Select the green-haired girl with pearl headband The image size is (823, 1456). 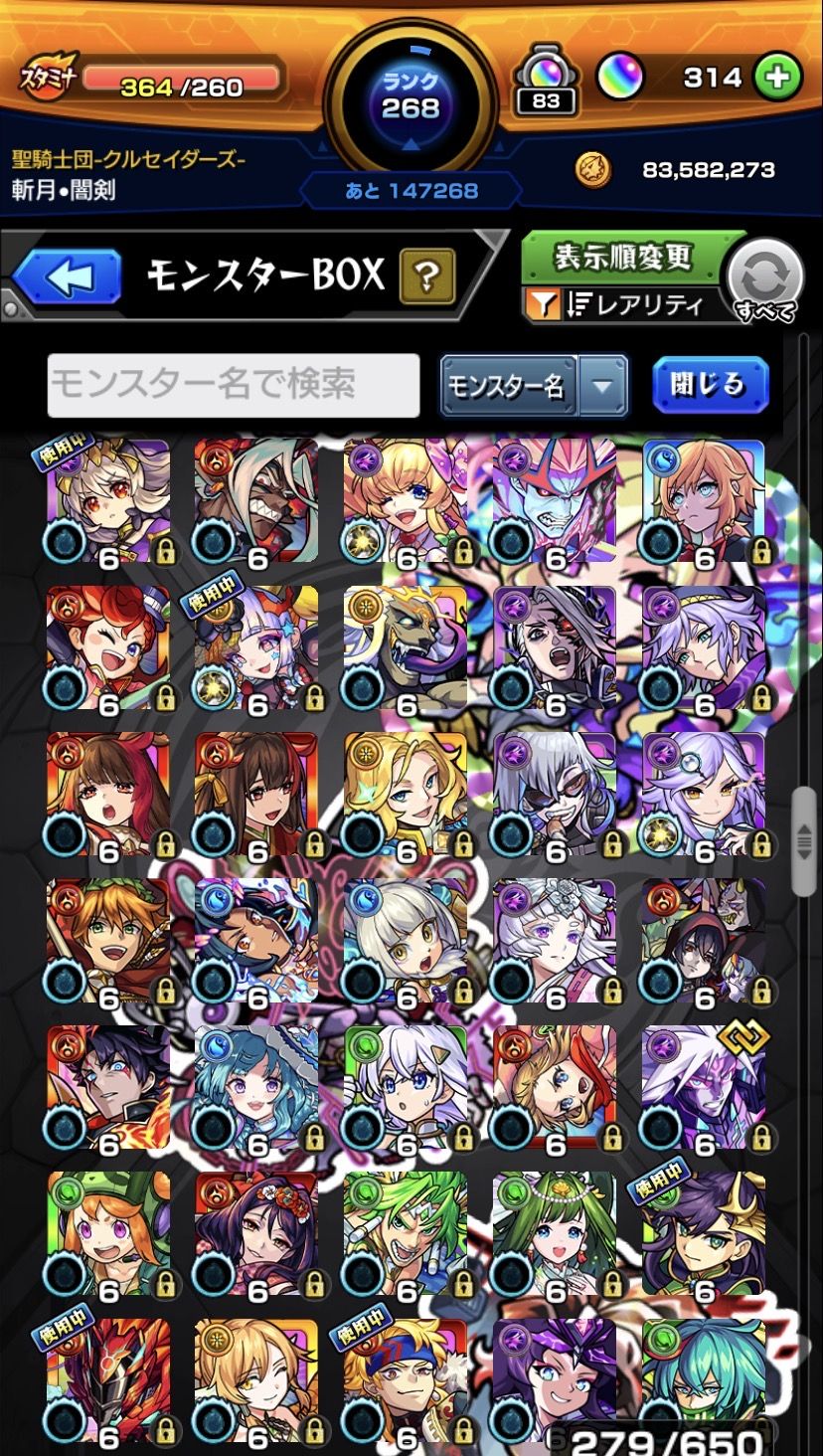pyautogui.click(x=554, y=1233)
